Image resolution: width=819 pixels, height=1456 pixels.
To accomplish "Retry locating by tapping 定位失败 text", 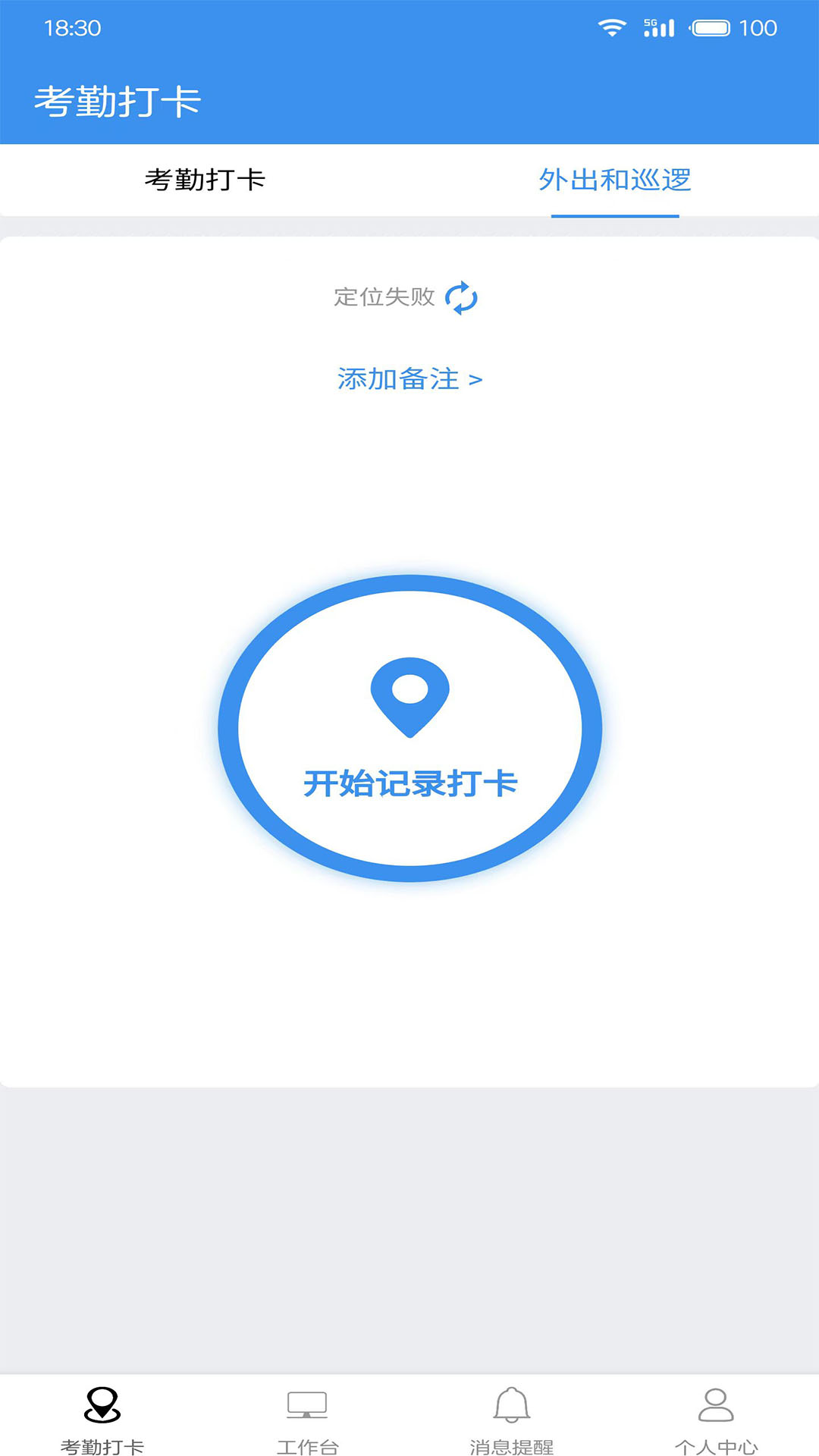I will pyautogui.click(x=383, y=297).
